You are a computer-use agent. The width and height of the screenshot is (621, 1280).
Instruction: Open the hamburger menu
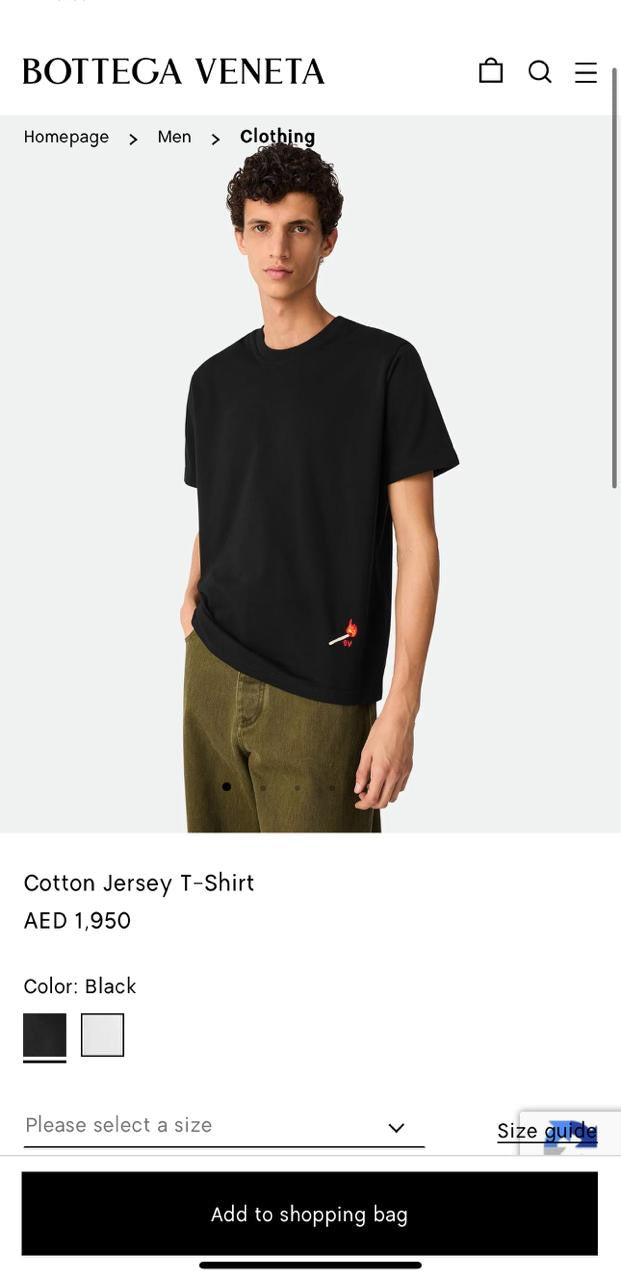click(586, 72)
